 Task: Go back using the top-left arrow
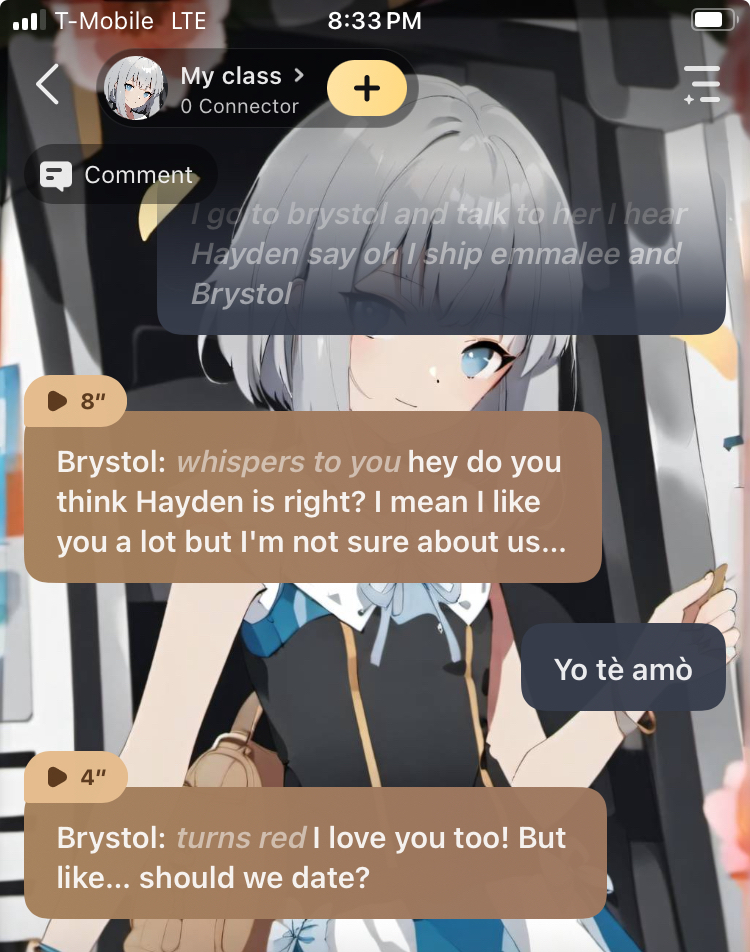pos(47,85)
